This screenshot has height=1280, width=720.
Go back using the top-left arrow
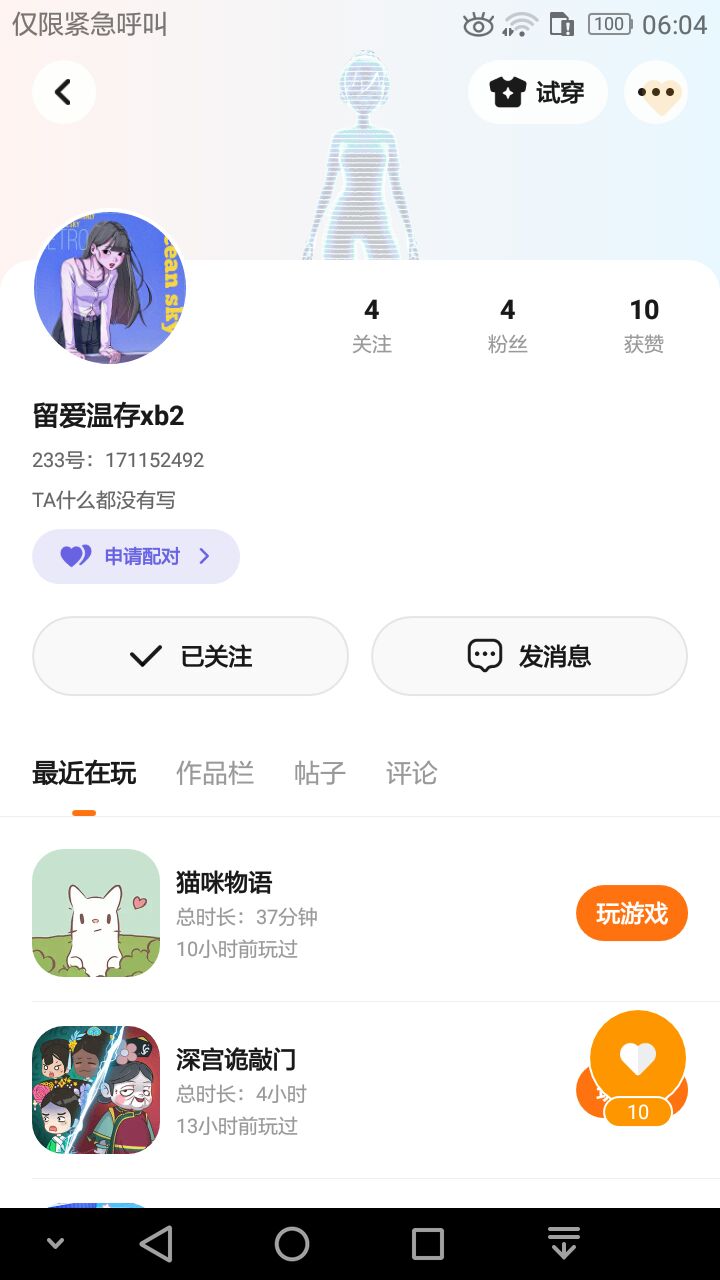(x=64, y=92)
